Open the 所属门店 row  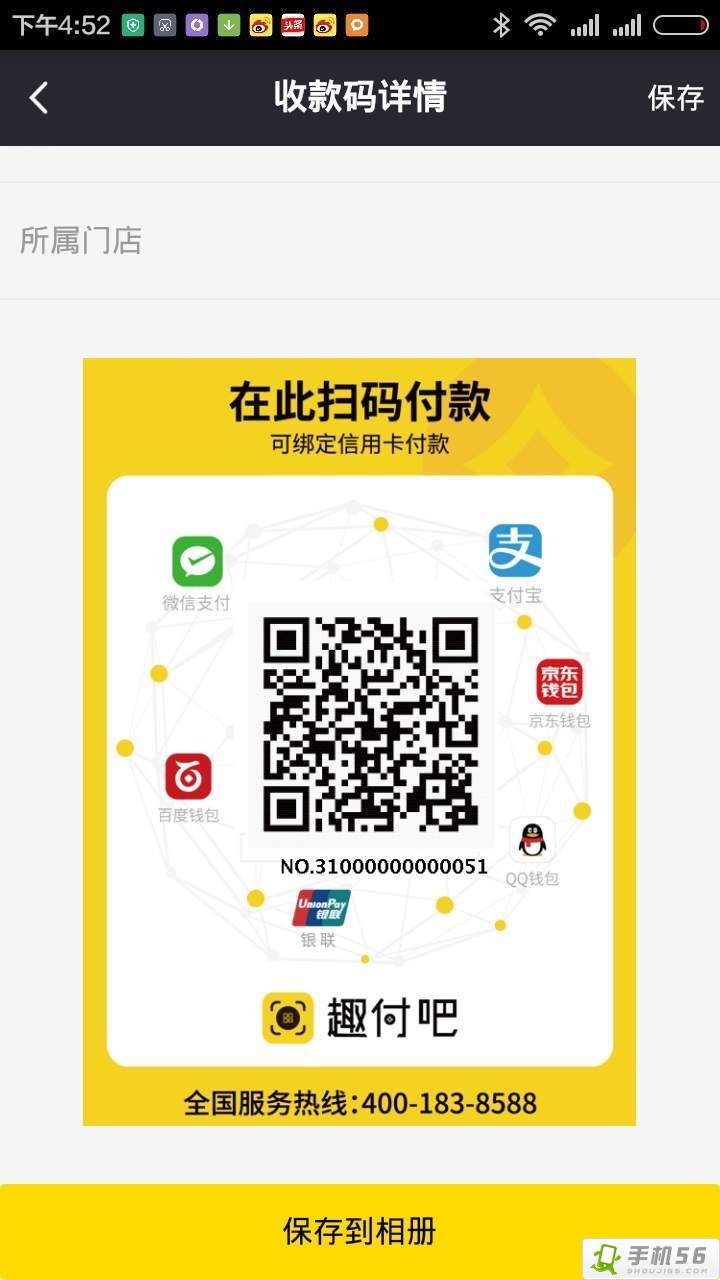360,241
